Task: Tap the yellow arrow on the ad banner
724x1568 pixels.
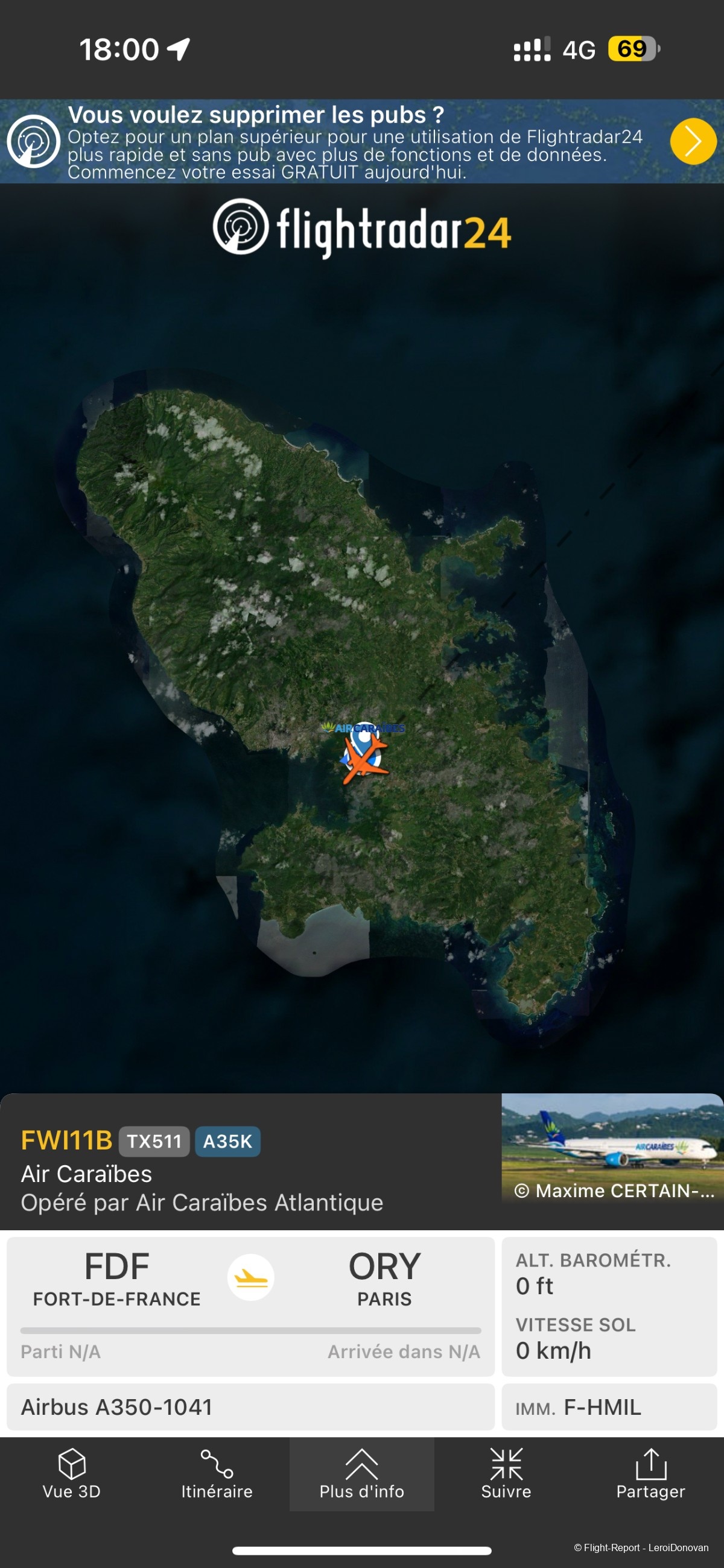Action: [x=693, y=141]
